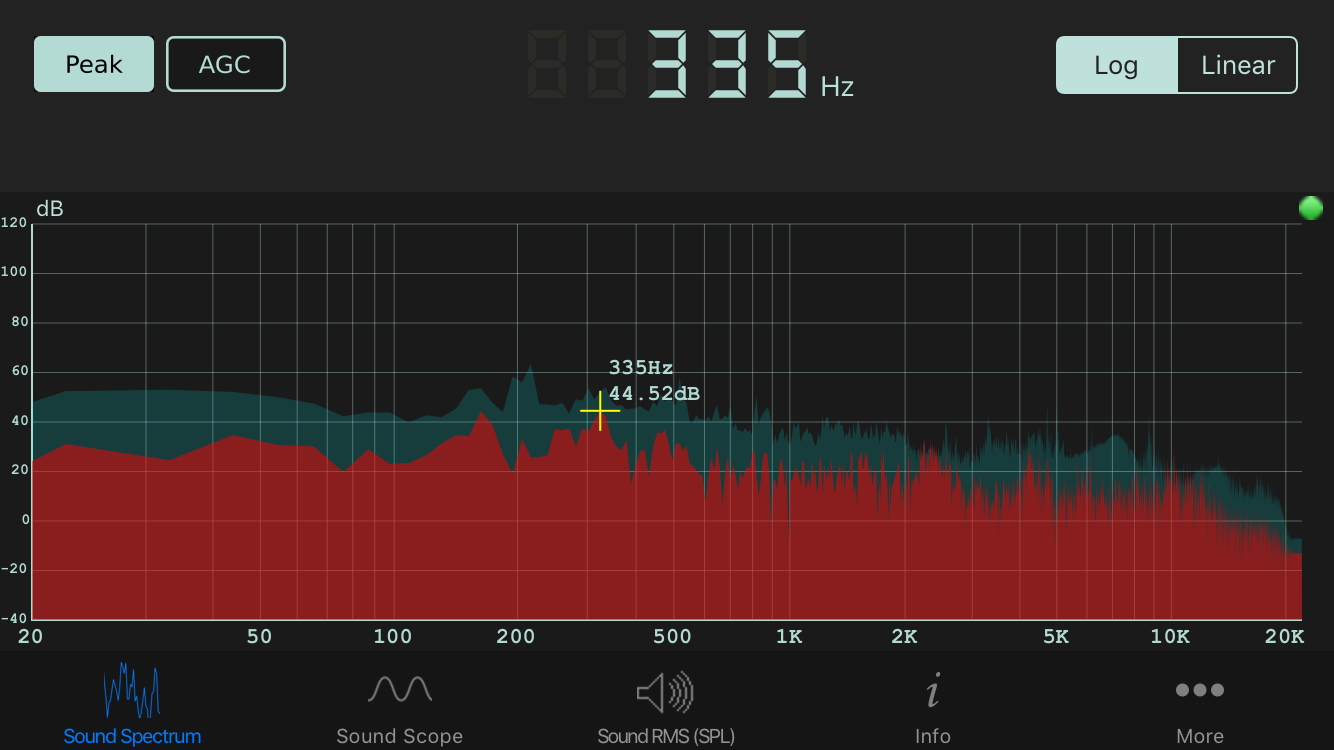Screen dimensions: 1334x750
Task: Toggle the Peak hold button
Action: click(94, 64)
